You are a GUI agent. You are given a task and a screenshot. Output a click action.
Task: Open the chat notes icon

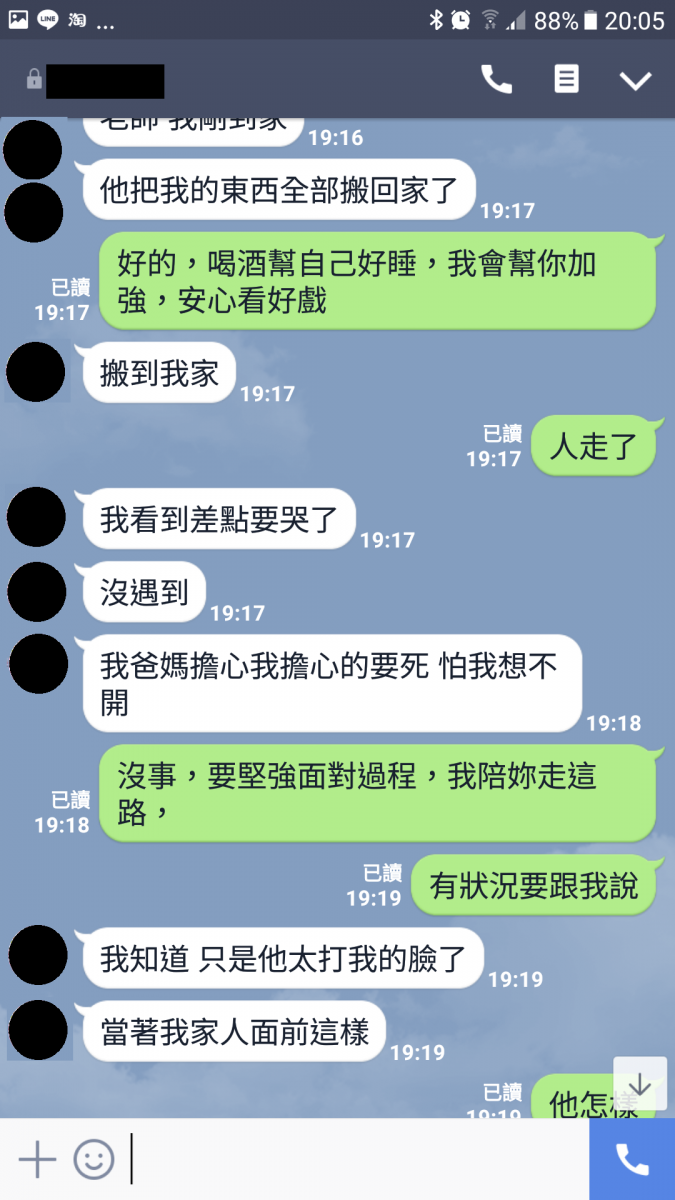click(567, 79)
